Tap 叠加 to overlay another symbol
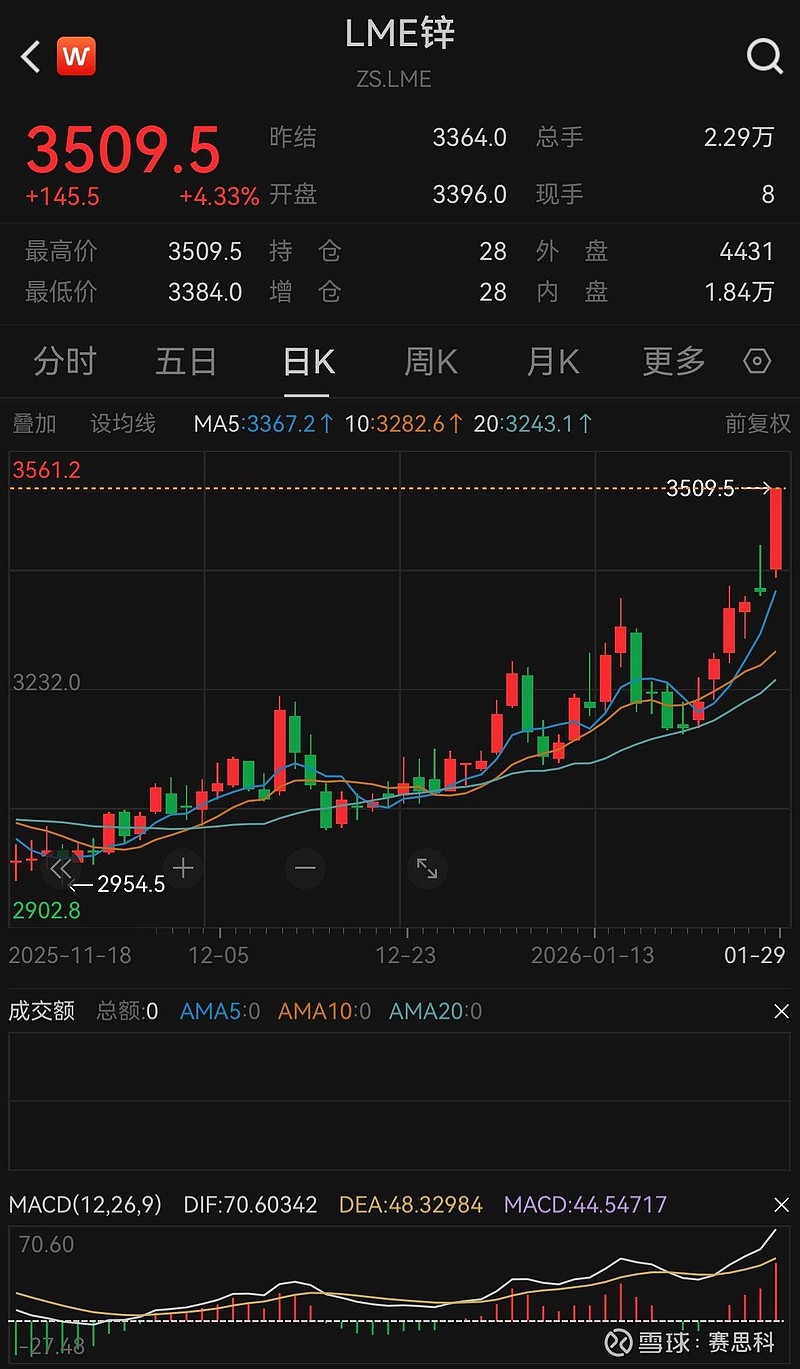This screenshot has width=800, height=1369. [x=34, y=424]
